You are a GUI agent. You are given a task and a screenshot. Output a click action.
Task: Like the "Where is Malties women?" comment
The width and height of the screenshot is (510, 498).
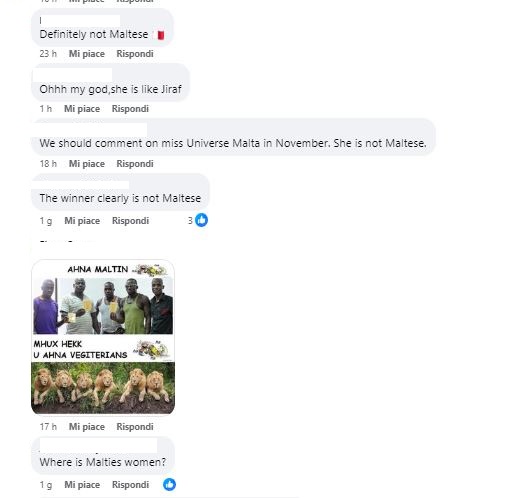[x=82, y=485]
